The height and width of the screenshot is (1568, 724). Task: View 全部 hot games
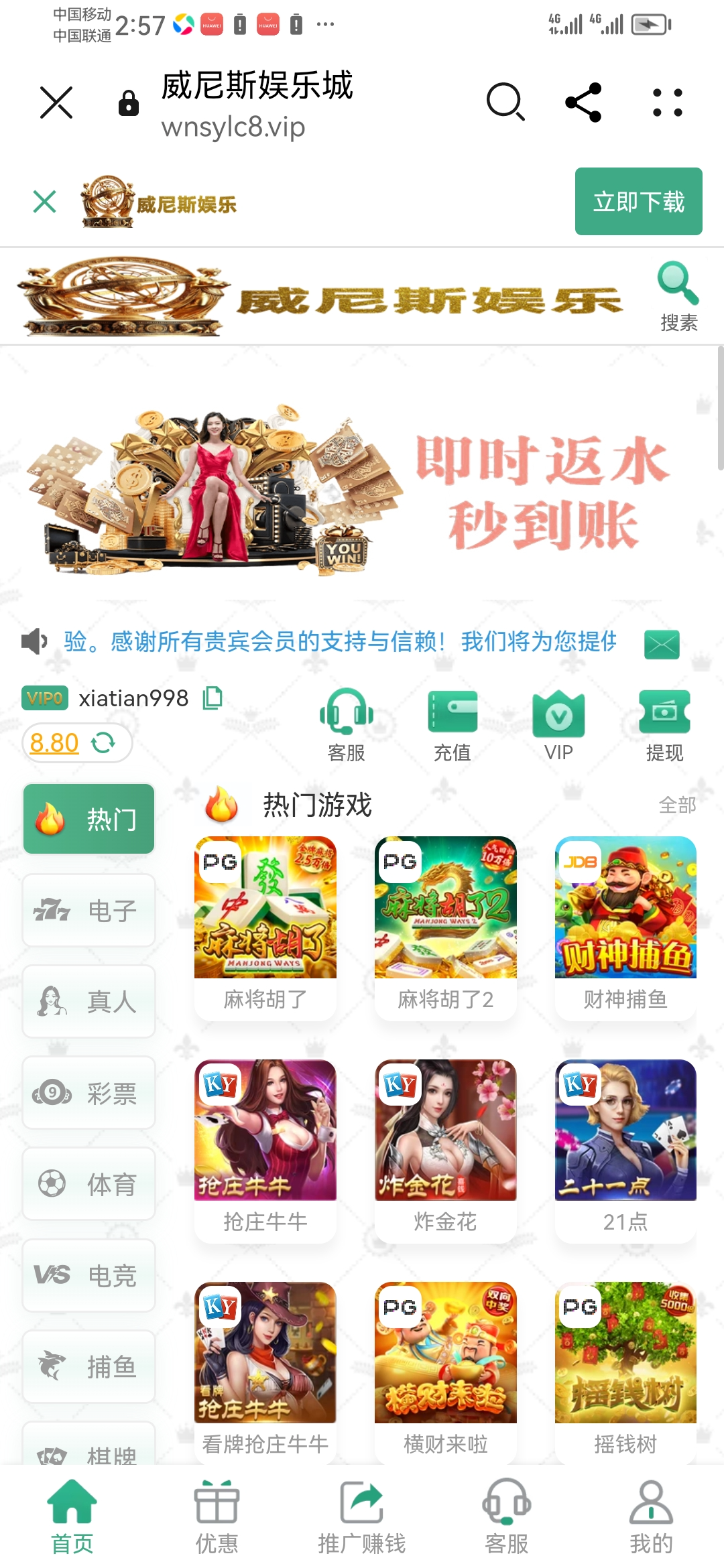pos(677,805)
